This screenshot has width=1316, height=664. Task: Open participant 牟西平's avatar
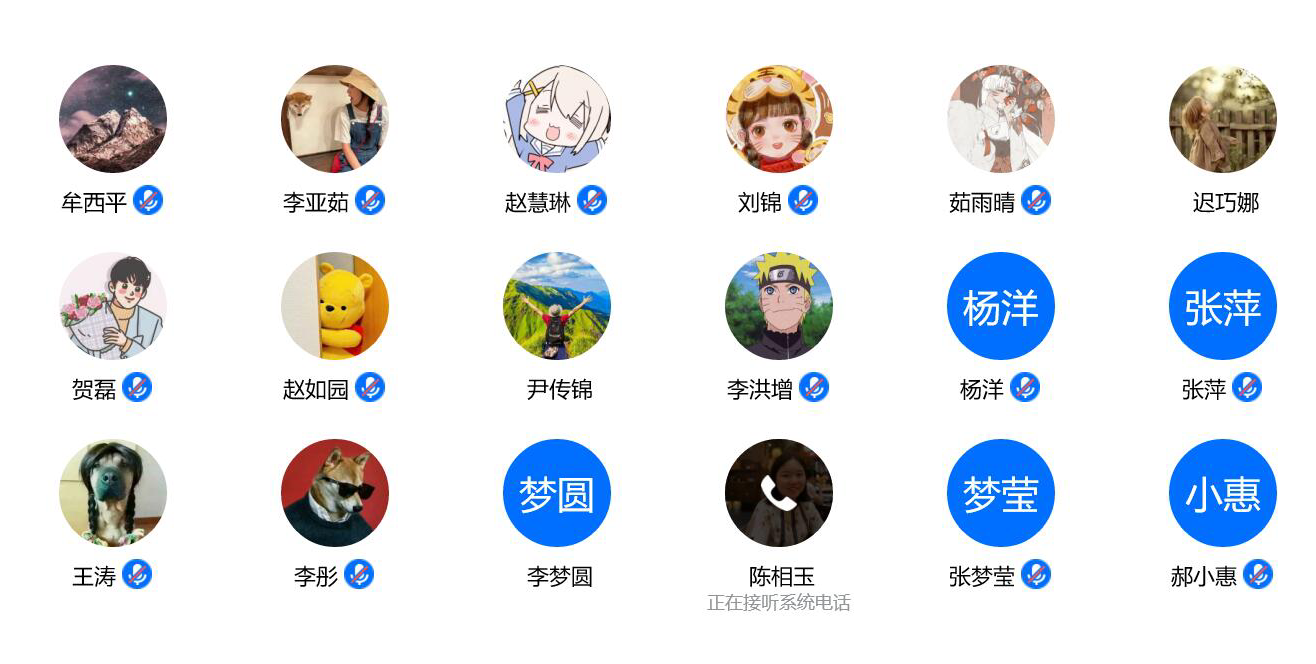pos(113,119)
